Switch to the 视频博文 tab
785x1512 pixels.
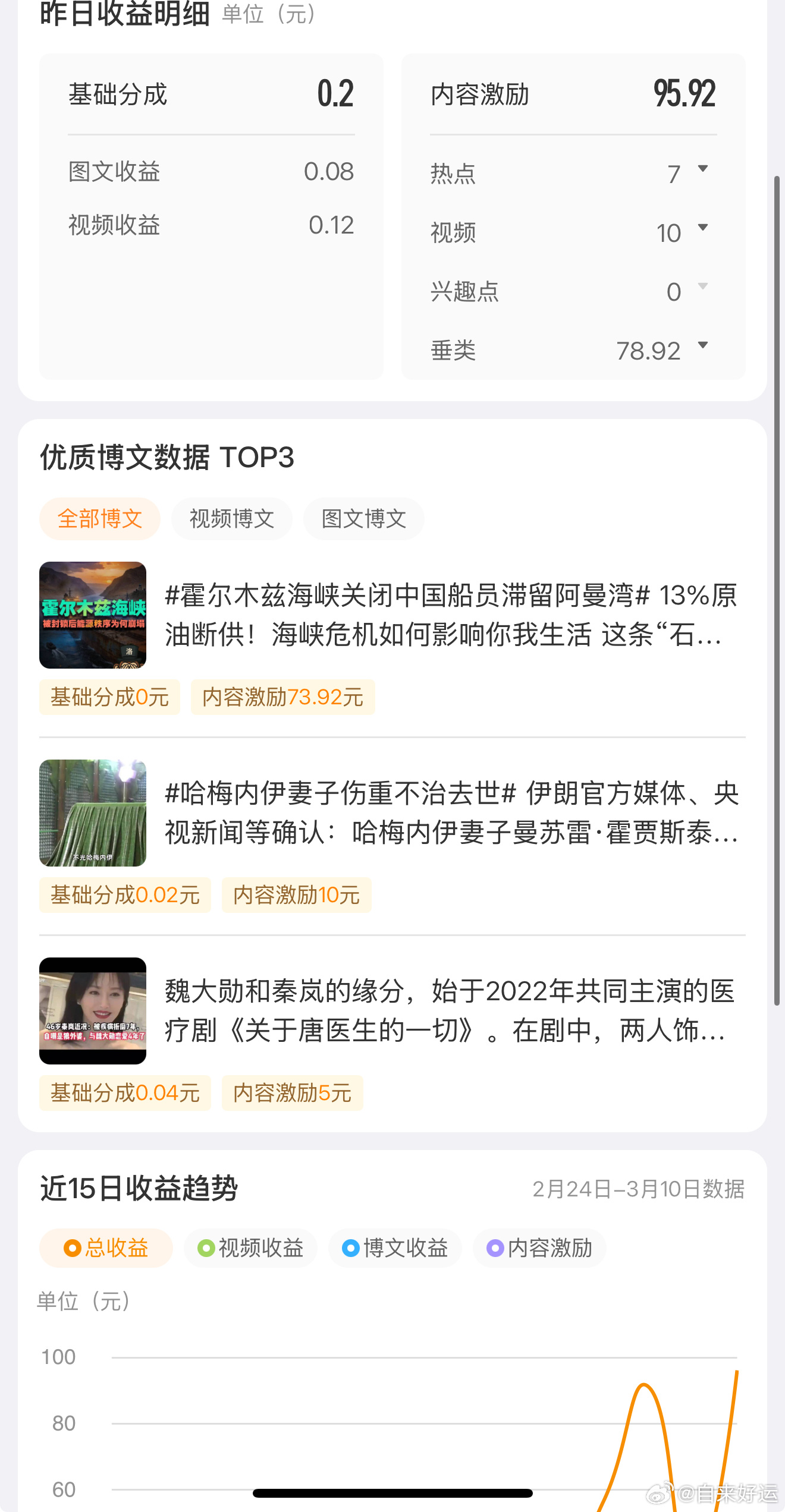(231, 518)
